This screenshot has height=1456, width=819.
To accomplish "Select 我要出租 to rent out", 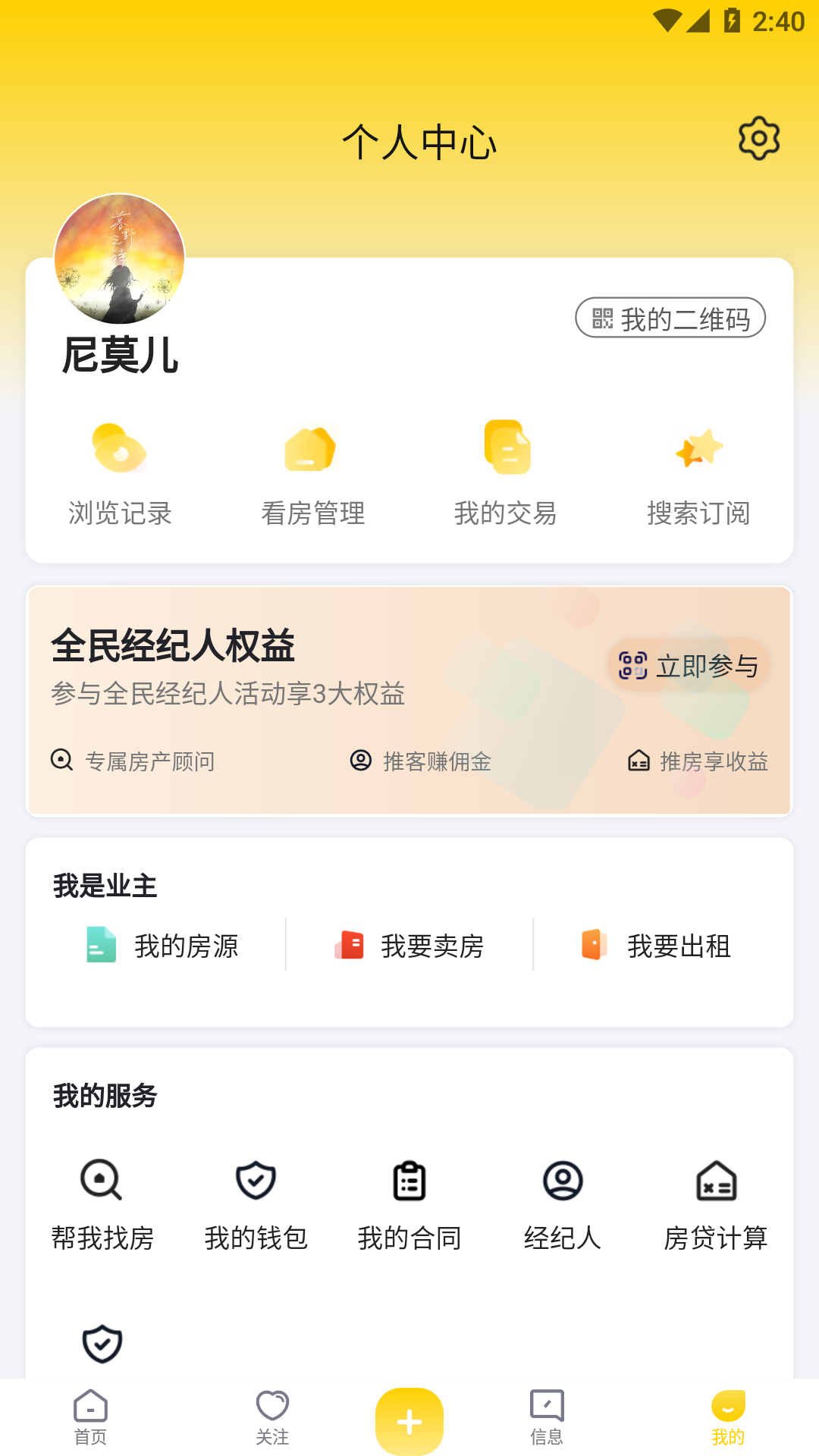I will click(656, 946).
